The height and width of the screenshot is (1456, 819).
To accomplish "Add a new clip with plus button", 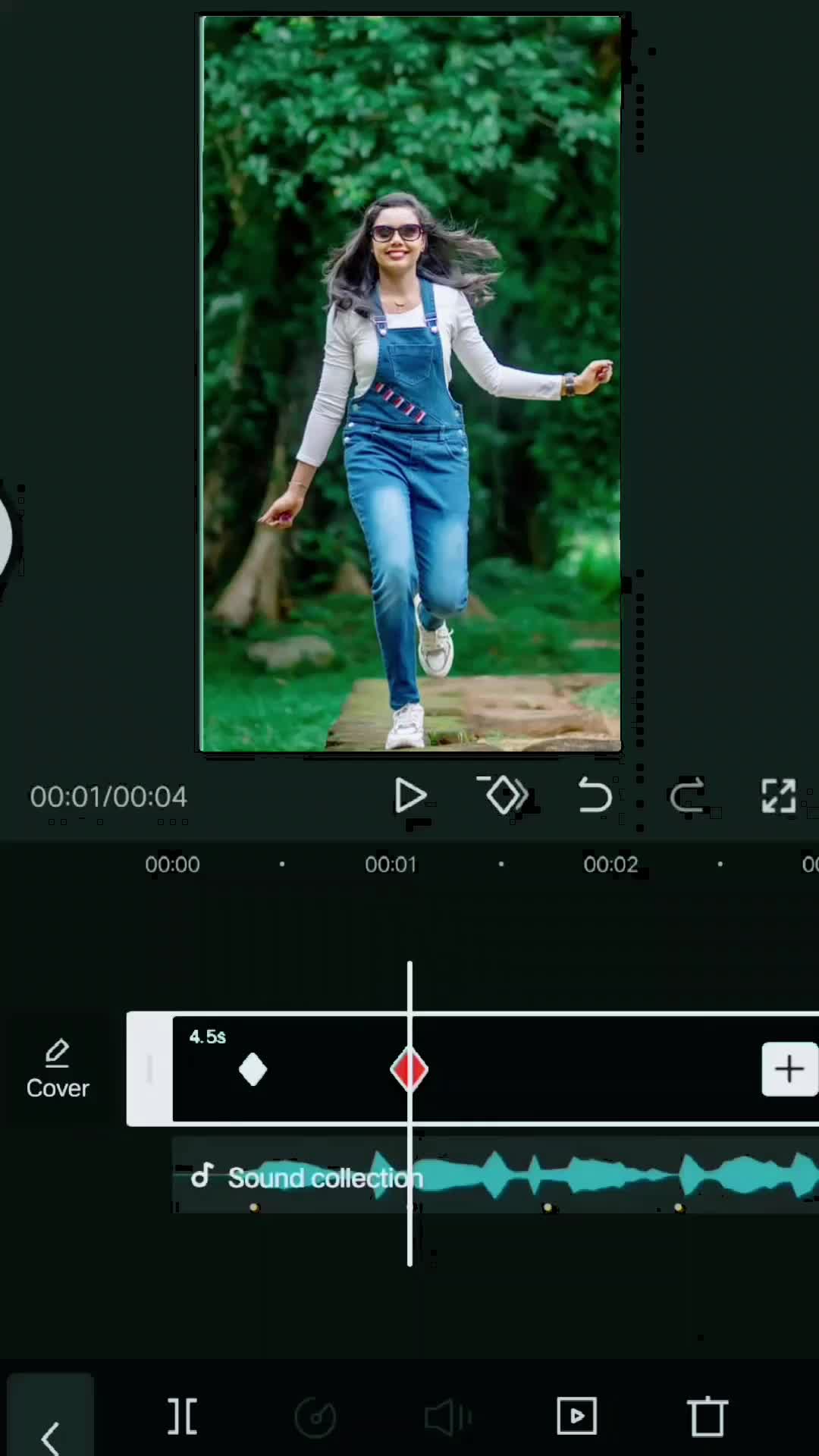I will click(789, 1069).
